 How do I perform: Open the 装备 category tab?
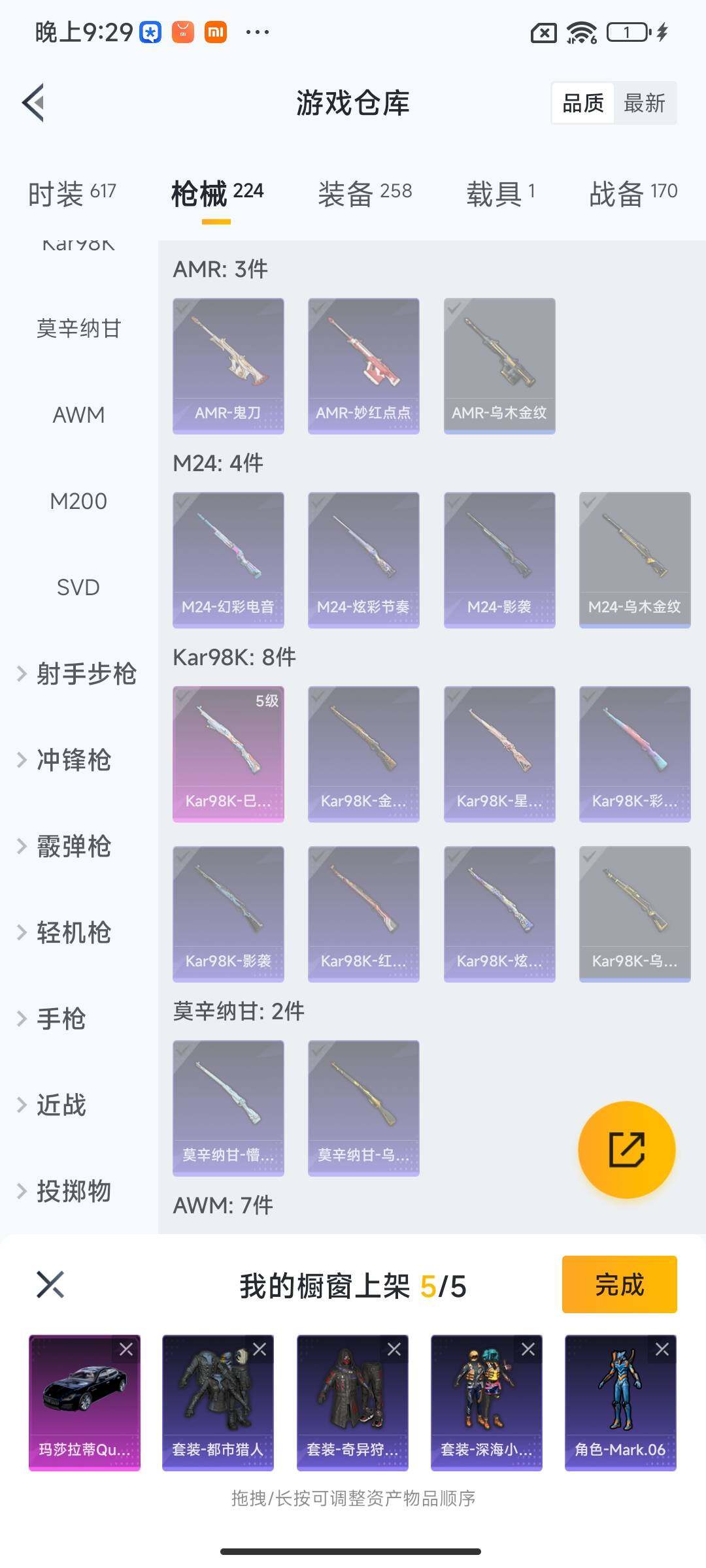point(365,193)
